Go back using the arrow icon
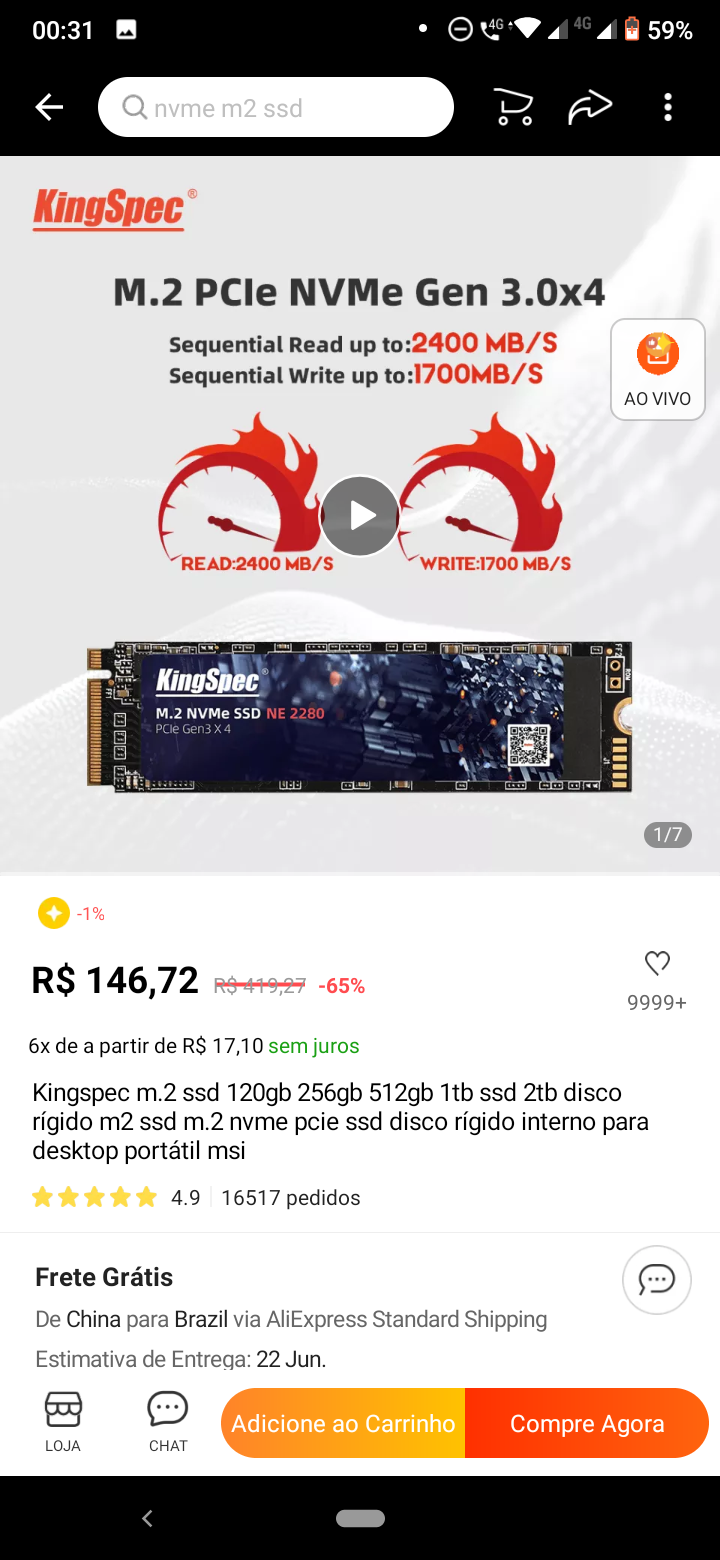720x1560 pixels. point(49,108)
